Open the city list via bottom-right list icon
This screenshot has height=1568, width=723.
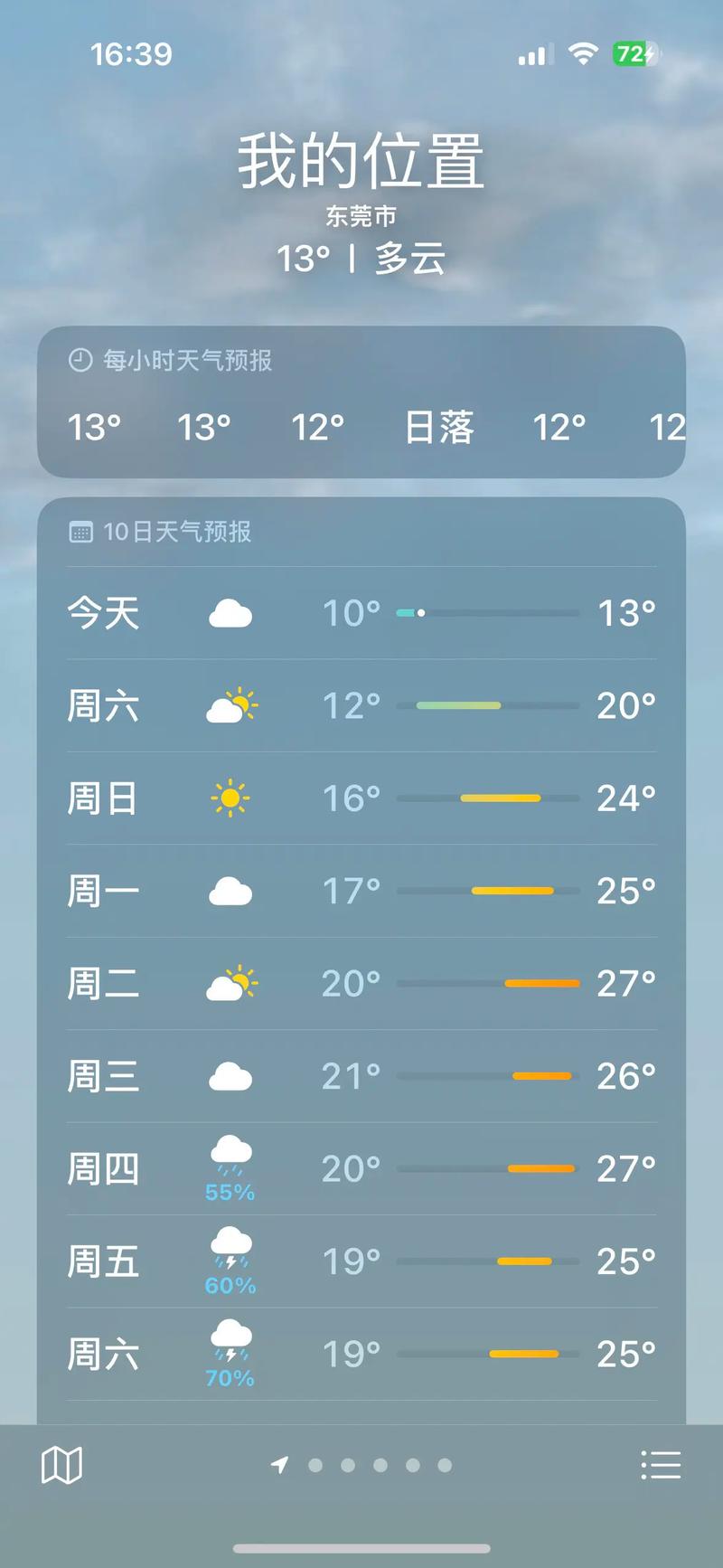(661, 1465)
